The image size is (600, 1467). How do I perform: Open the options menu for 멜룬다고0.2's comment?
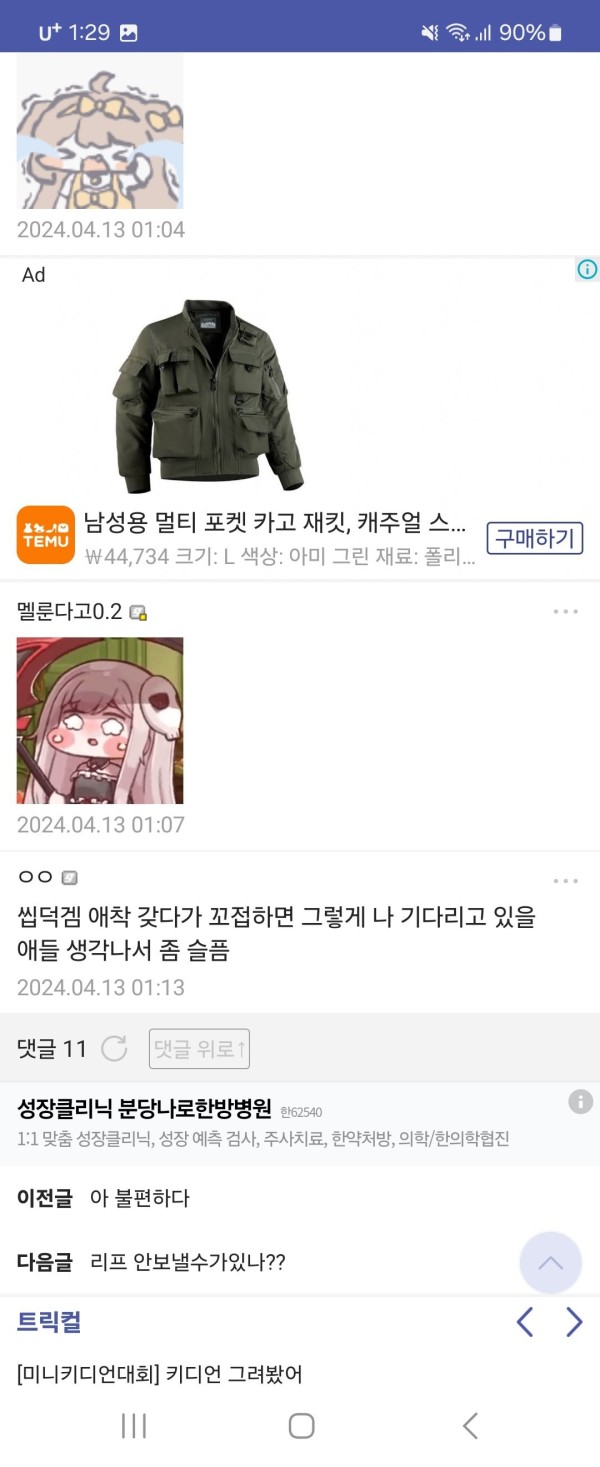click(565, 612)
